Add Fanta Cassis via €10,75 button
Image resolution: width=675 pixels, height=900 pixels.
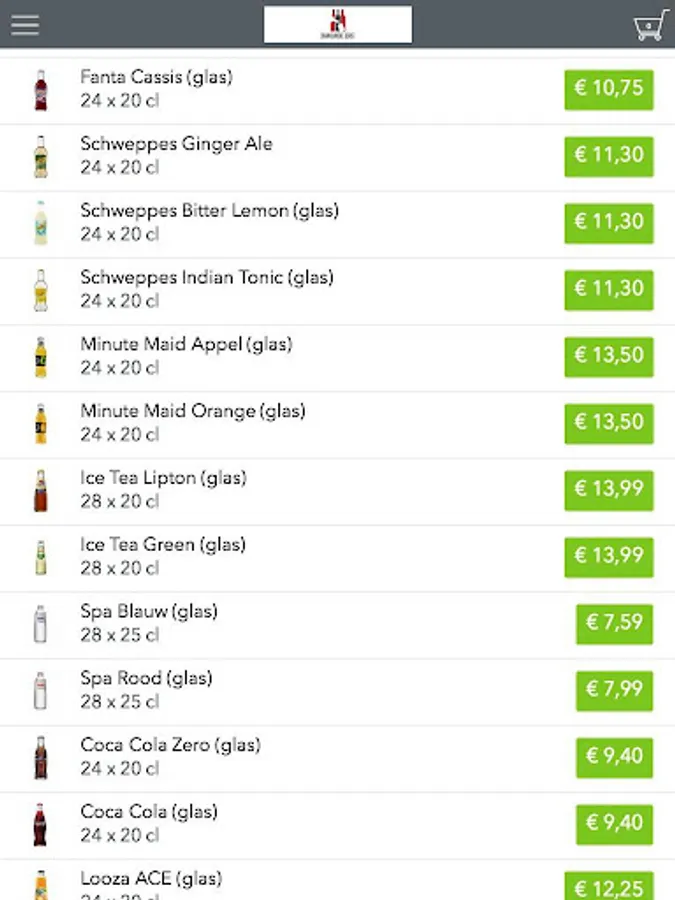608,89
